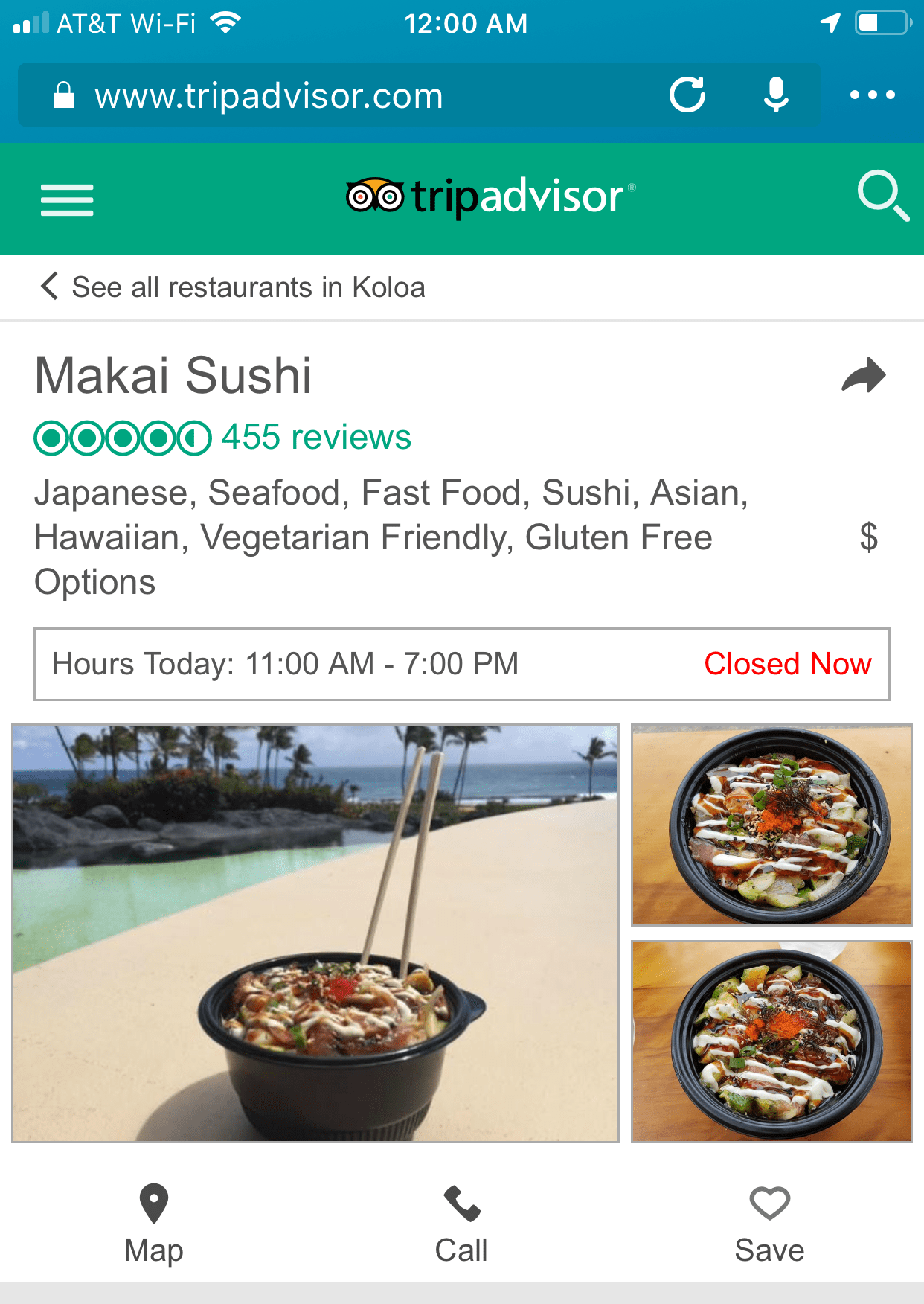Open the TripAdvisor search
This screenshot has width=924, height=1304.
[x=882, y=196]
